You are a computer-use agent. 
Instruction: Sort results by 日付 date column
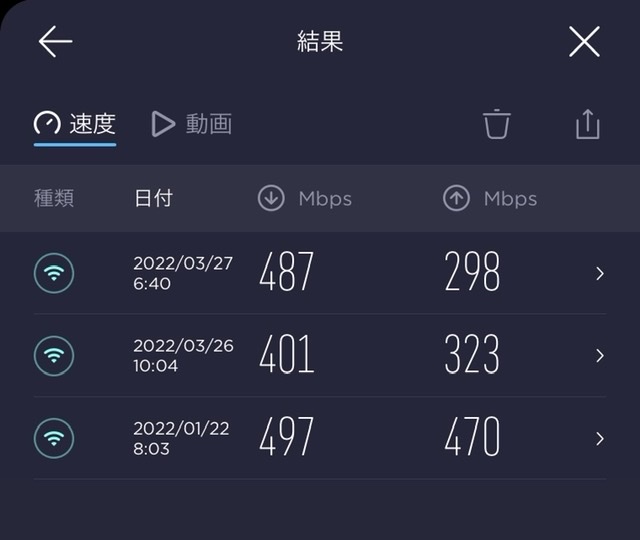[153, 198]
